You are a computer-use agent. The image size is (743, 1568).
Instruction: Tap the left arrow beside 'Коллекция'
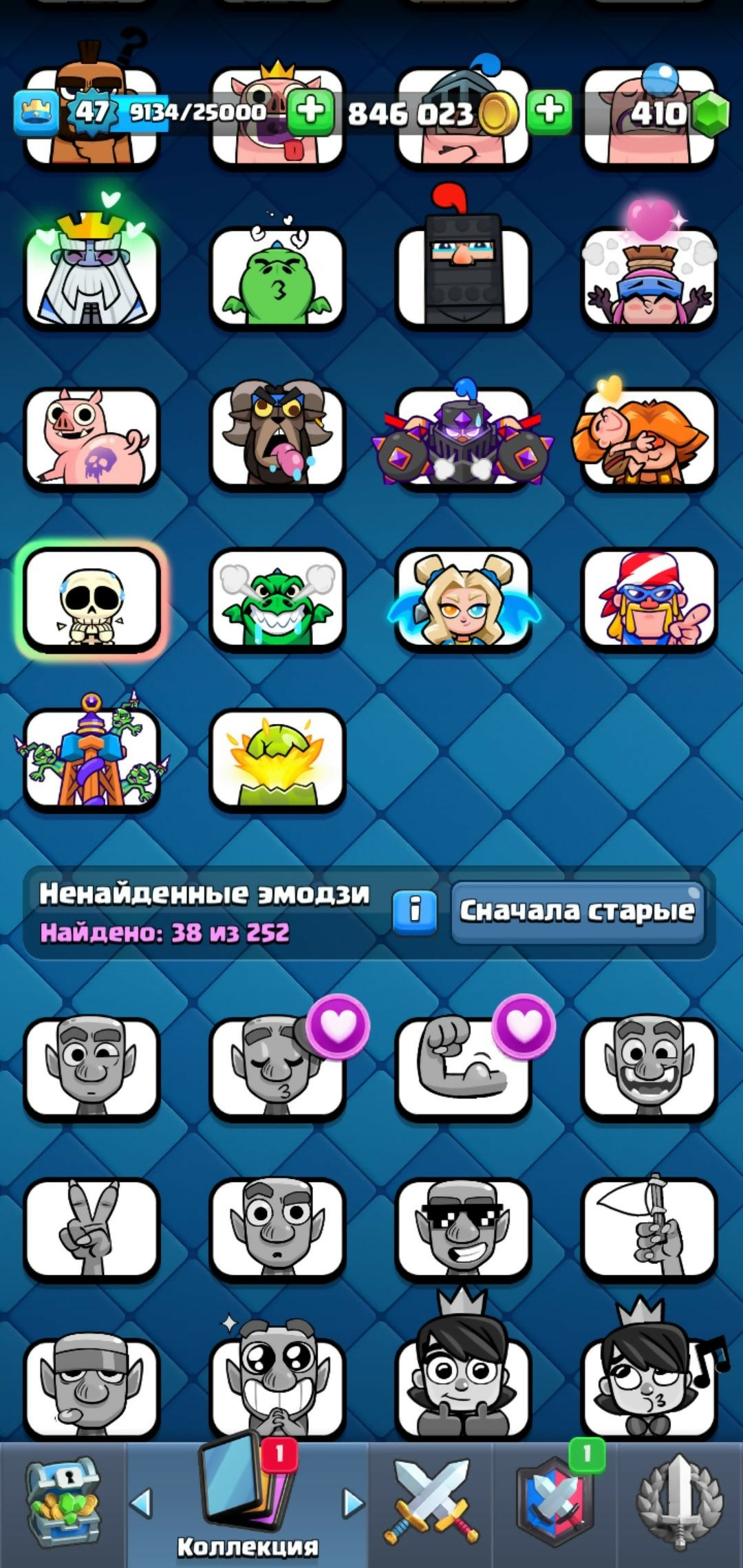tap(141, 1503)
